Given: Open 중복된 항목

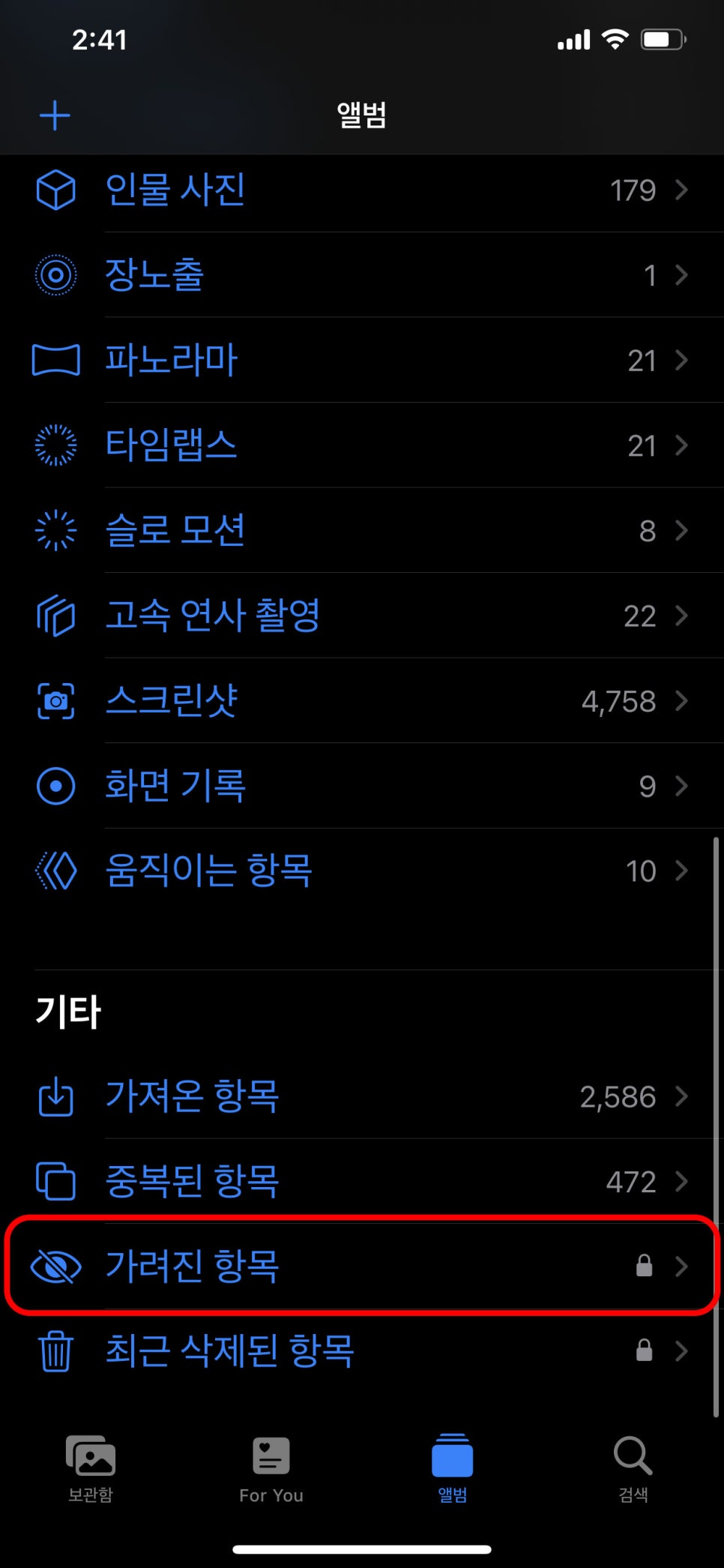Looking at the screenshot, I should pos(362,1181).
